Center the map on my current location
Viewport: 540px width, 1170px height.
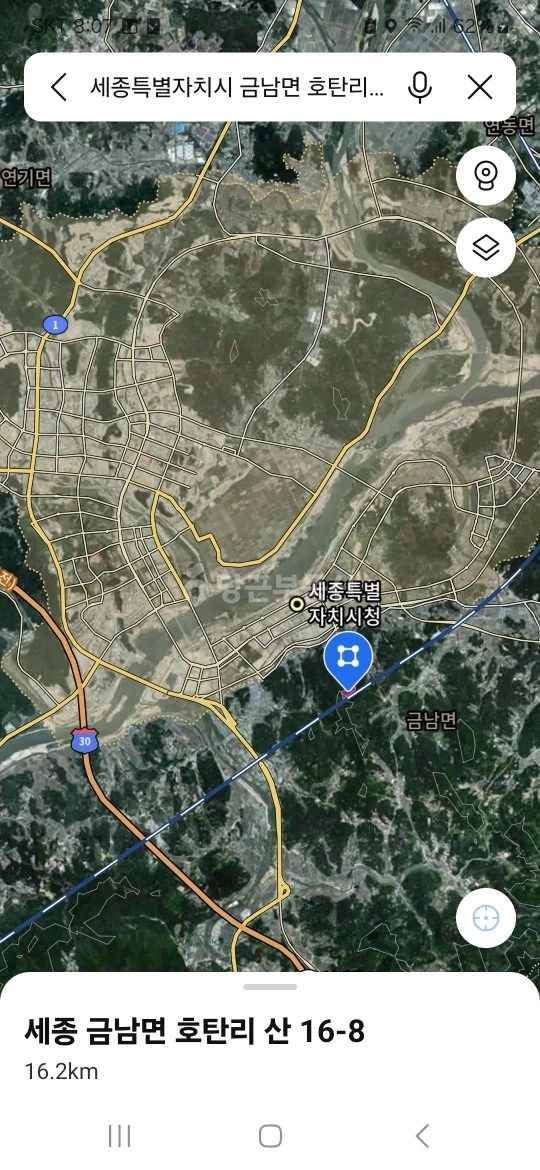tap(486, 918)
